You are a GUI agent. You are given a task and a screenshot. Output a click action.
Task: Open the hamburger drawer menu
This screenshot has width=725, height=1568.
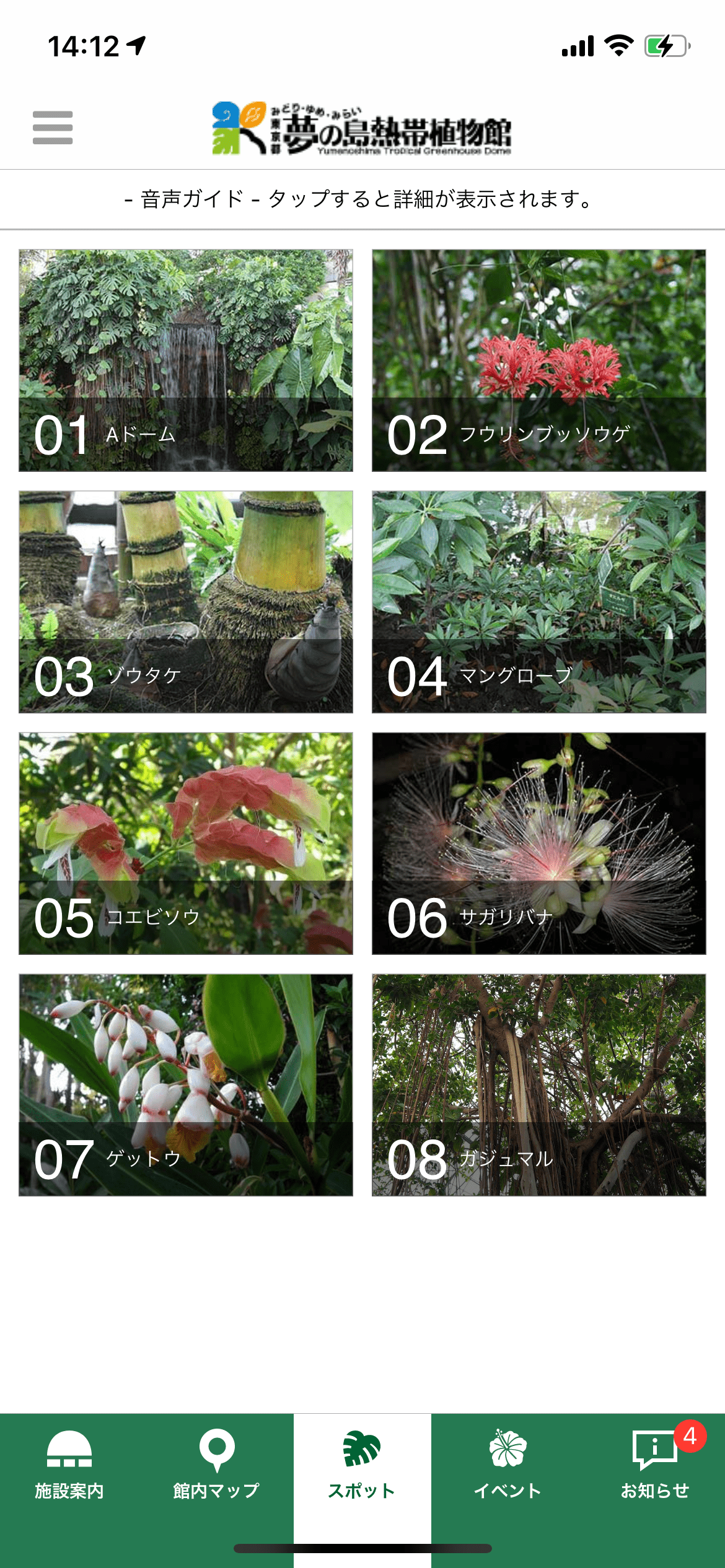[x=53, y=128]
